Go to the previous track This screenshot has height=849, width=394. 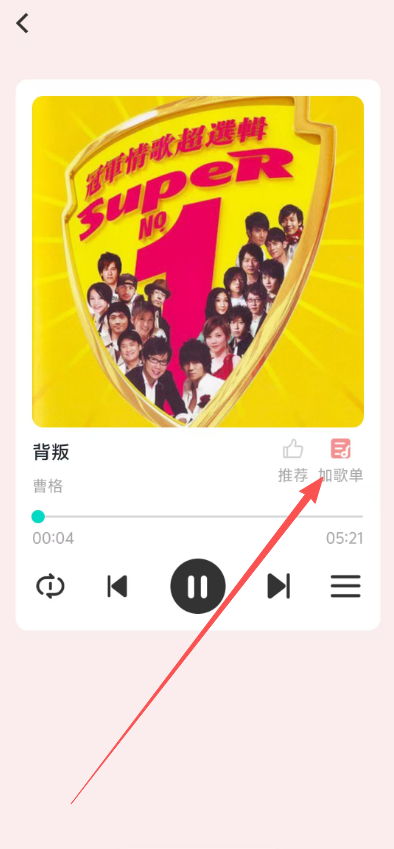pyautogui.click(x=117, y=586)
